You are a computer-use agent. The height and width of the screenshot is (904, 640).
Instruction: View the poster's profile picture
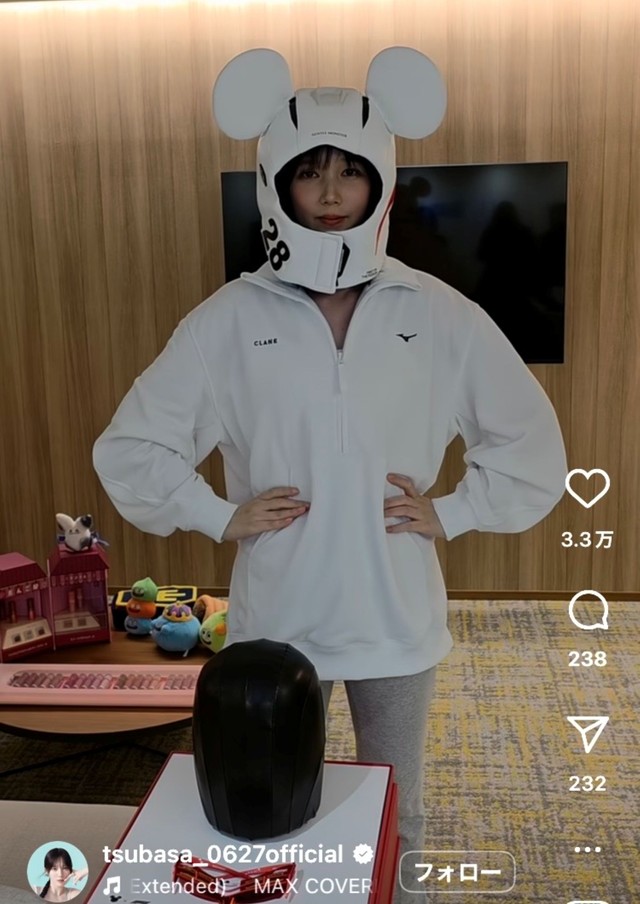[57, 872]
